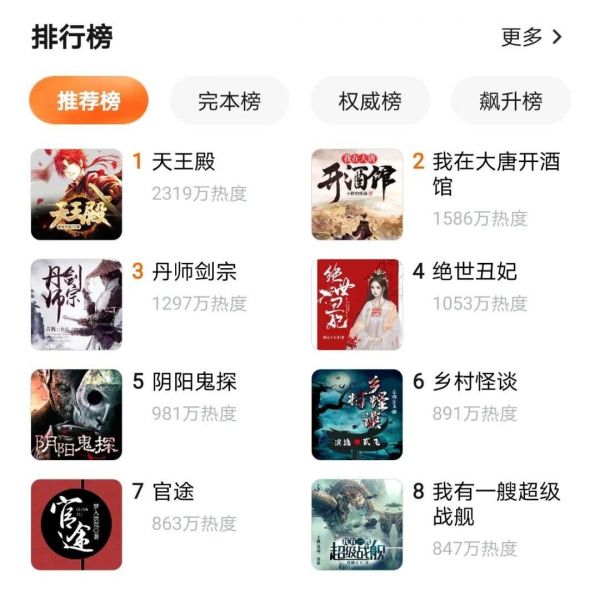Open the novel 绝世丑妃
The width and height of the screenshot is (600, 592).
click(x=475, y=272)
